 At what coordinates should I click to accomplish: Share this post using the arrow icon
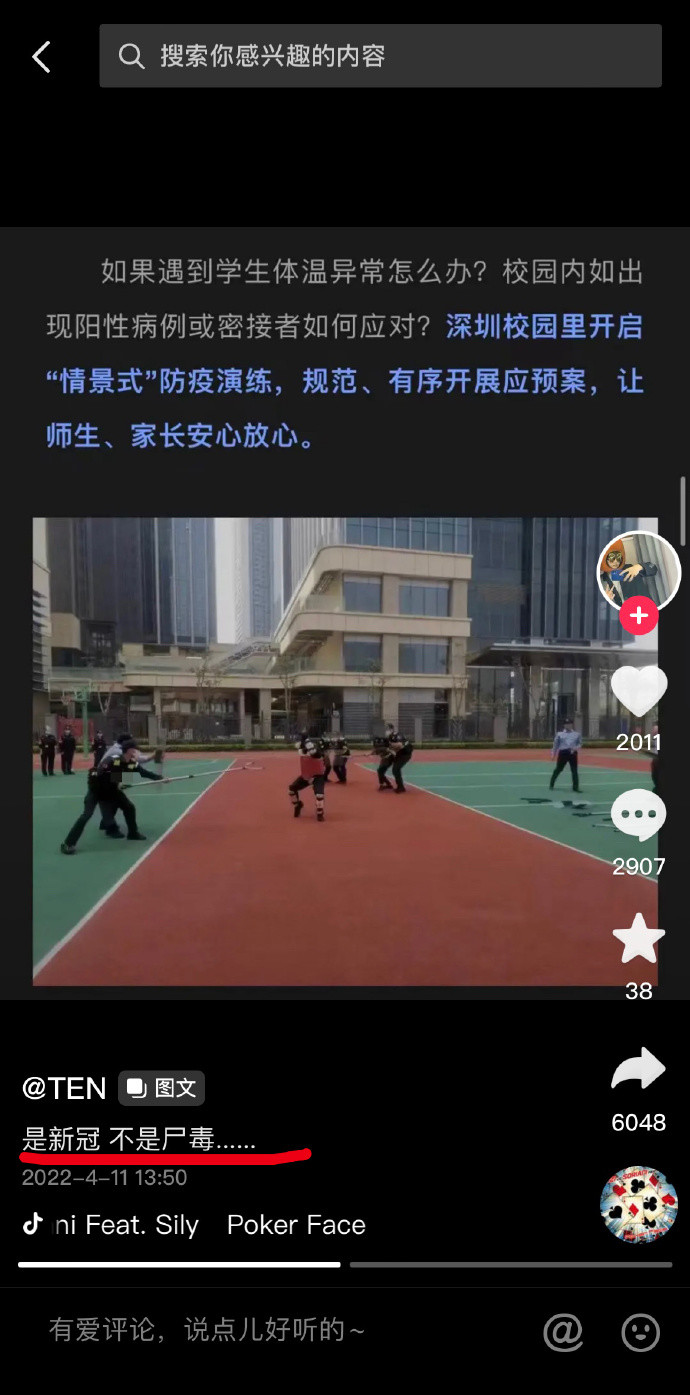638,1070
